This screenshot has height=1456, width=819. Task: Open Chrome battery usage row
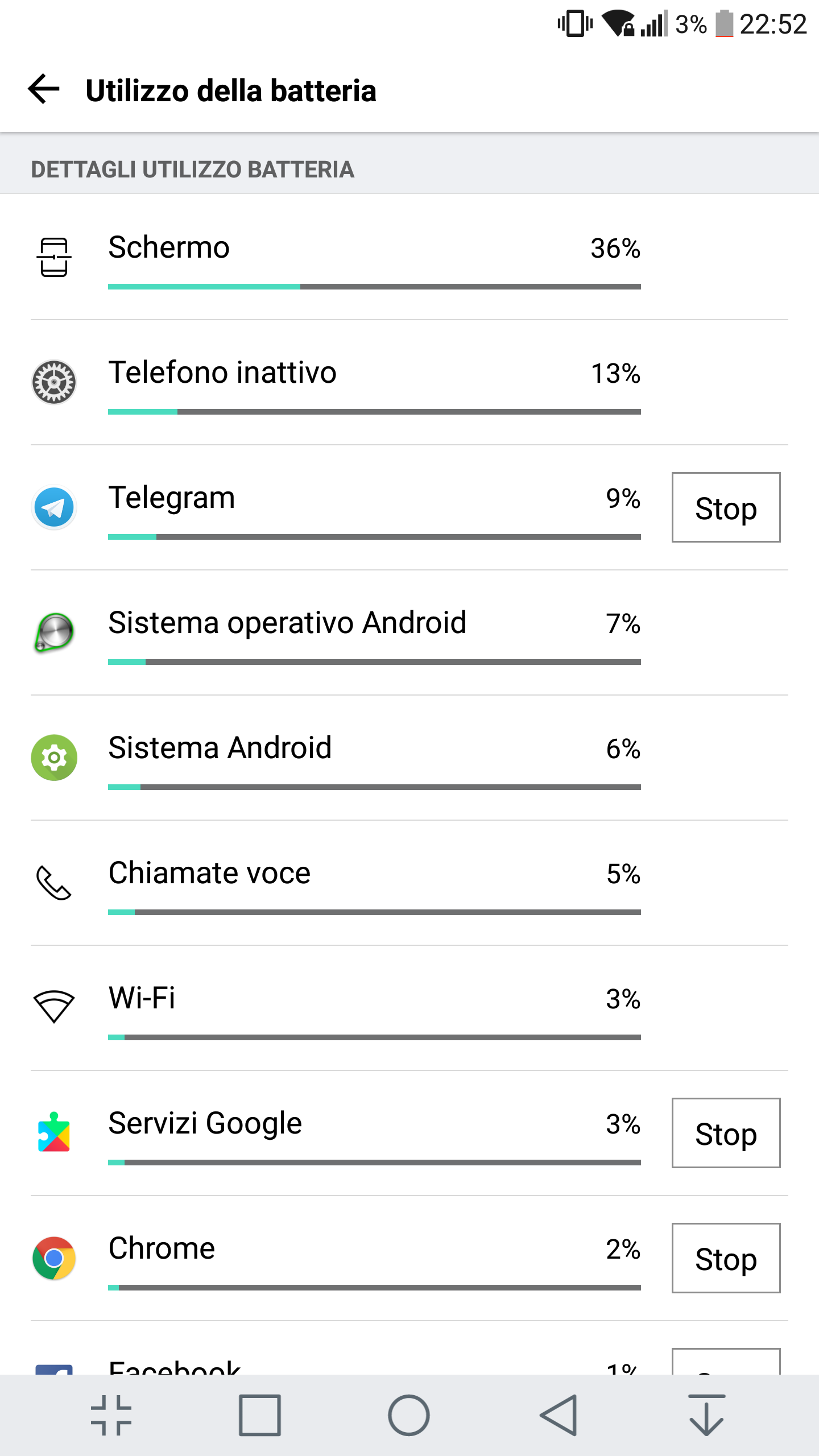tap(336, 1258)
